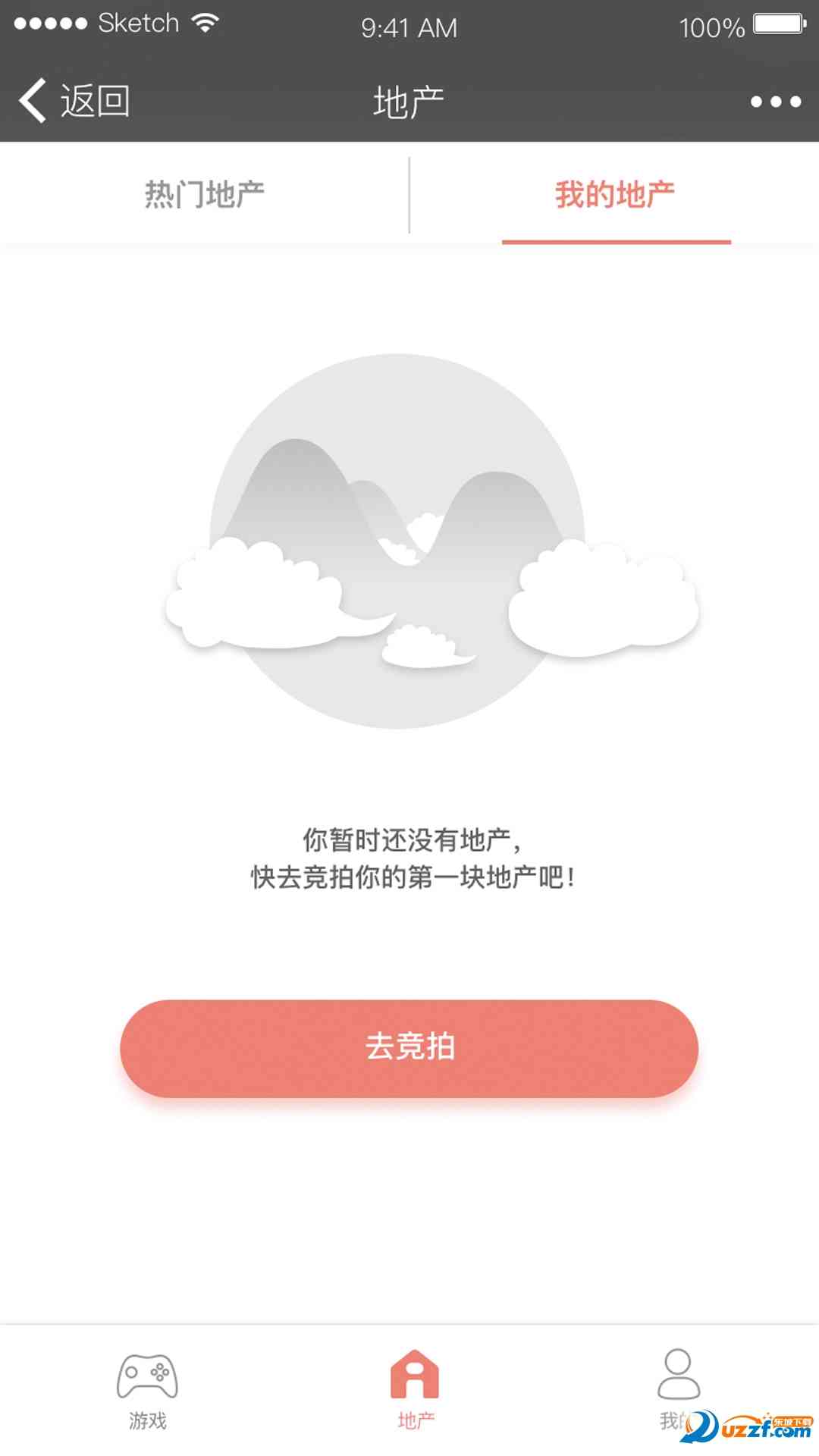The height and width of the screenshot is (1456, 819).
Task: Select the 我的地产 tab
Action: [615, 195]
